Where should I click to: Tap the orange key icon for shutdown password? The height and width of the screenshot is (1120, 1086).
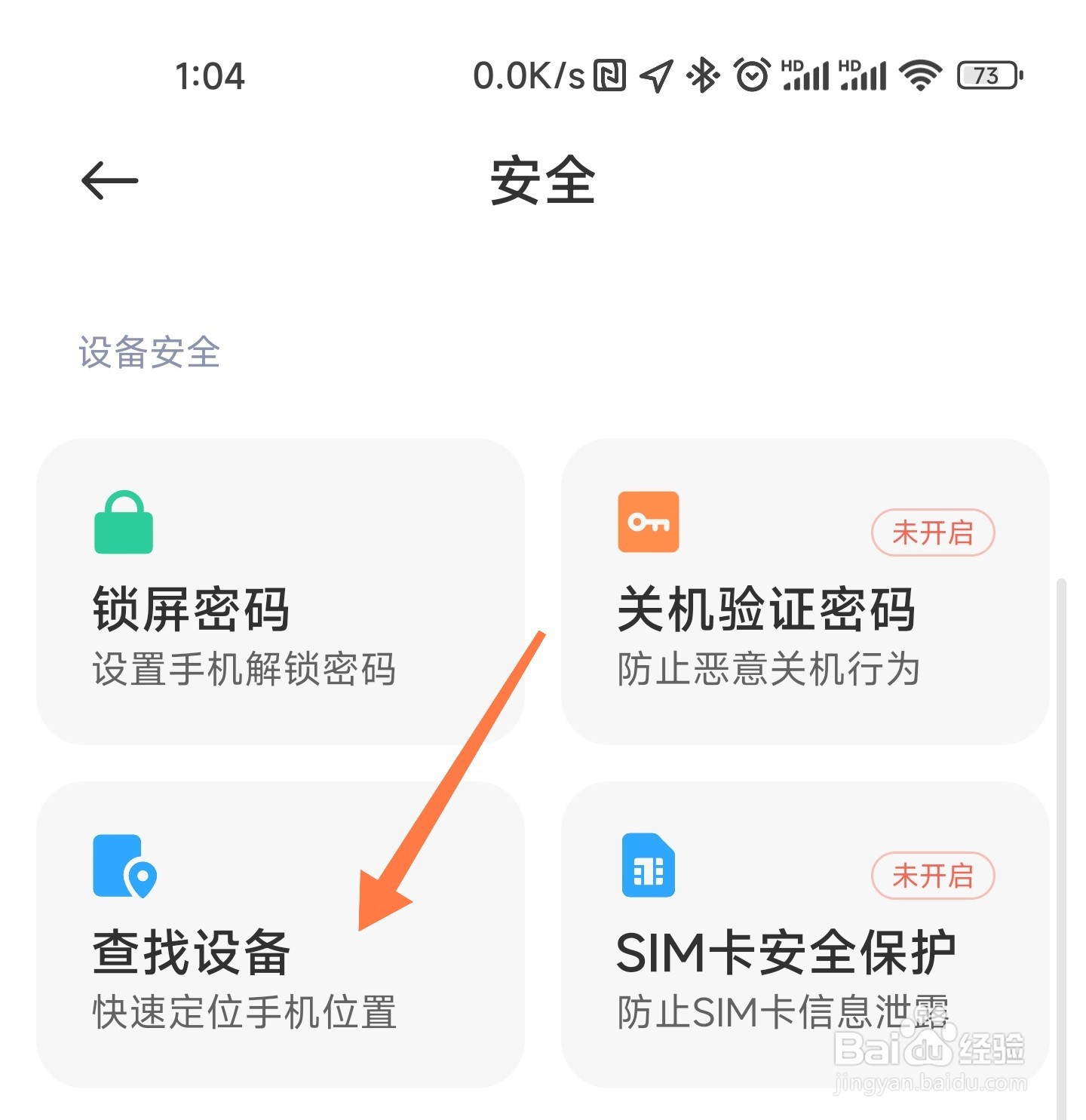647,522
